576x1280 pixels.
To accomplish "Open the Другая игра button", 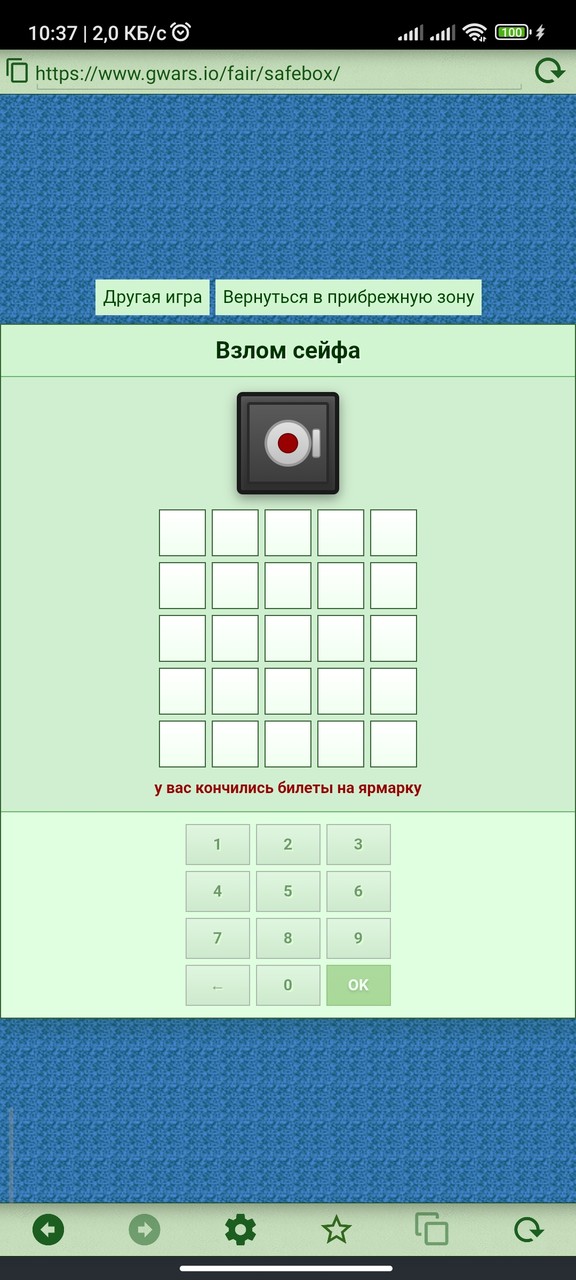I will [153, 298].
